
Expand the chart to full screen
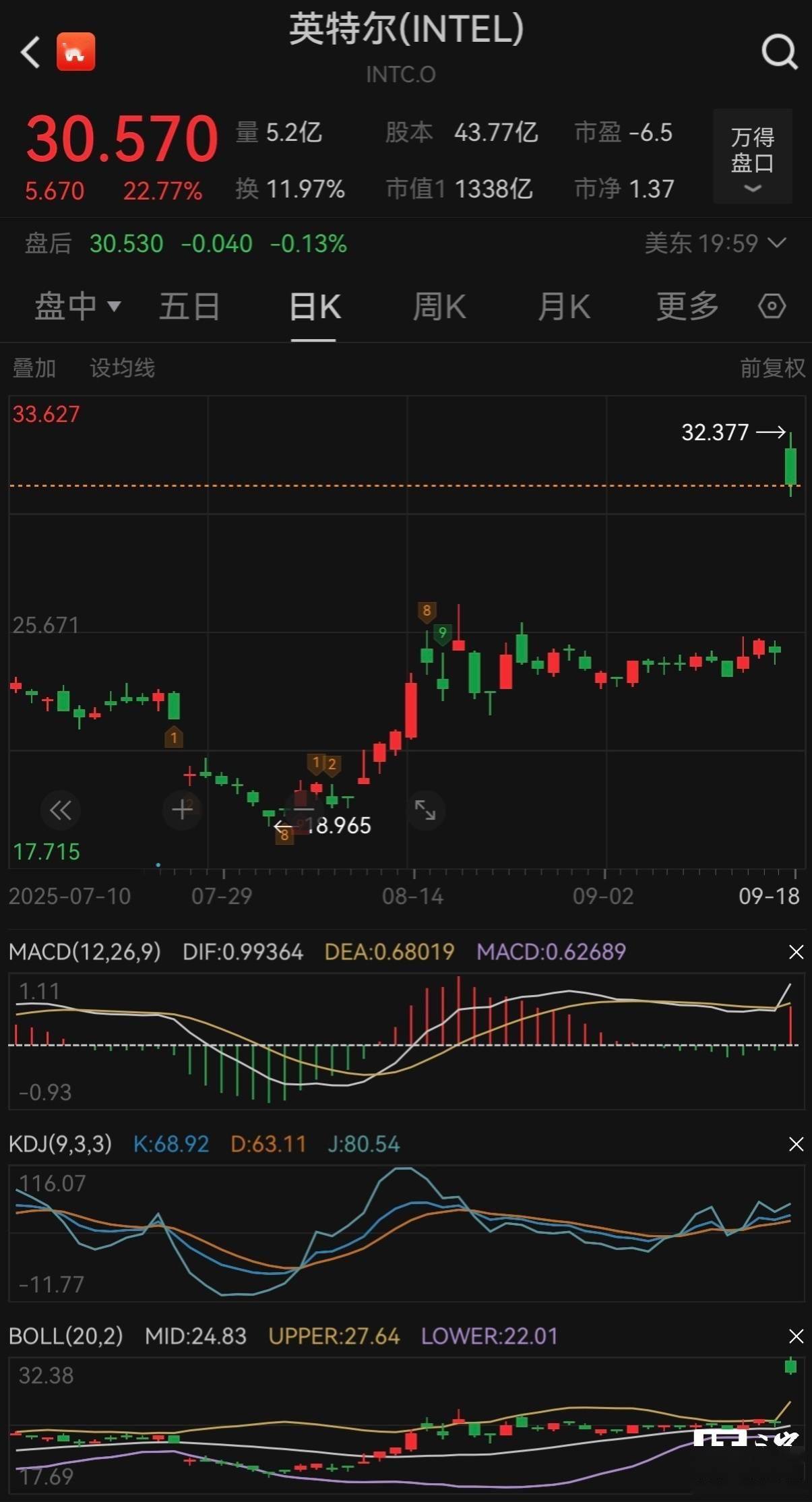425,810
